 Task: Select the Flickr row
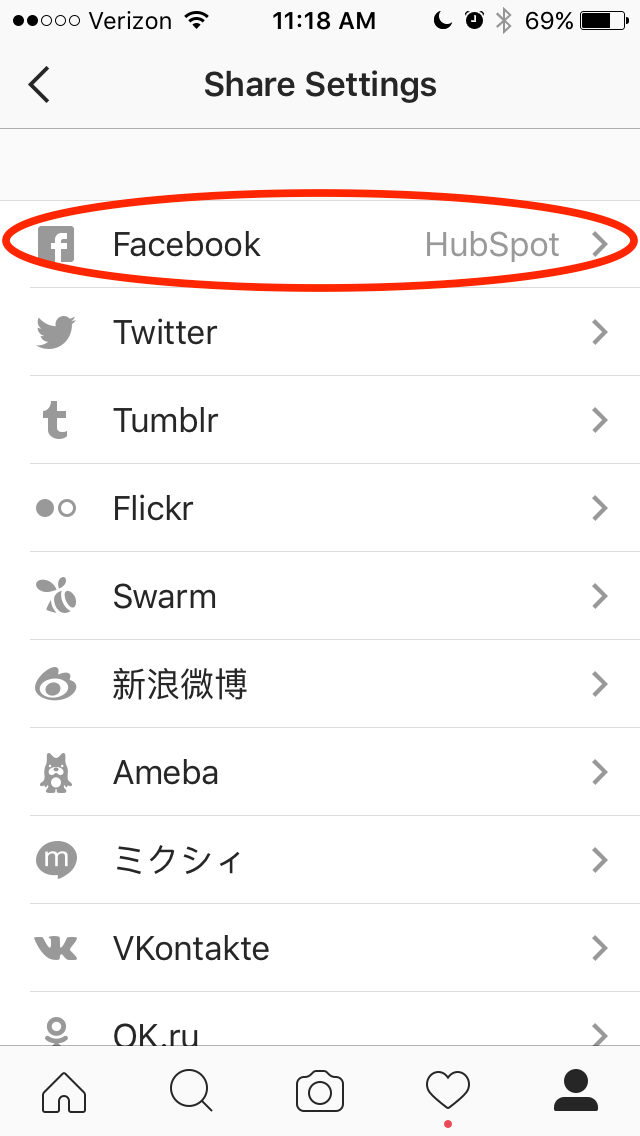tap(320, 509)
